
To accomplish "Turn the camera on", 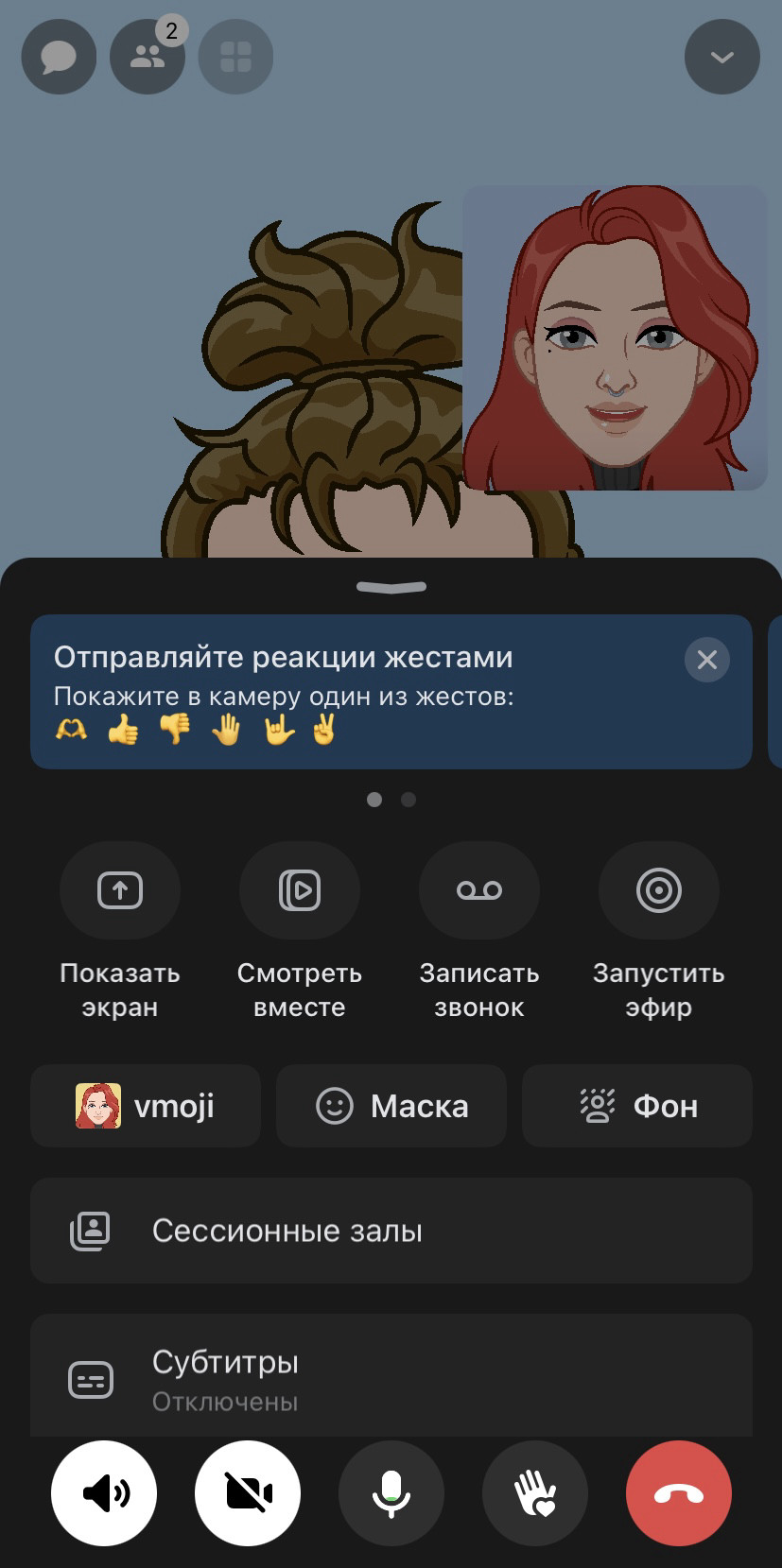I will (248, 1493).
